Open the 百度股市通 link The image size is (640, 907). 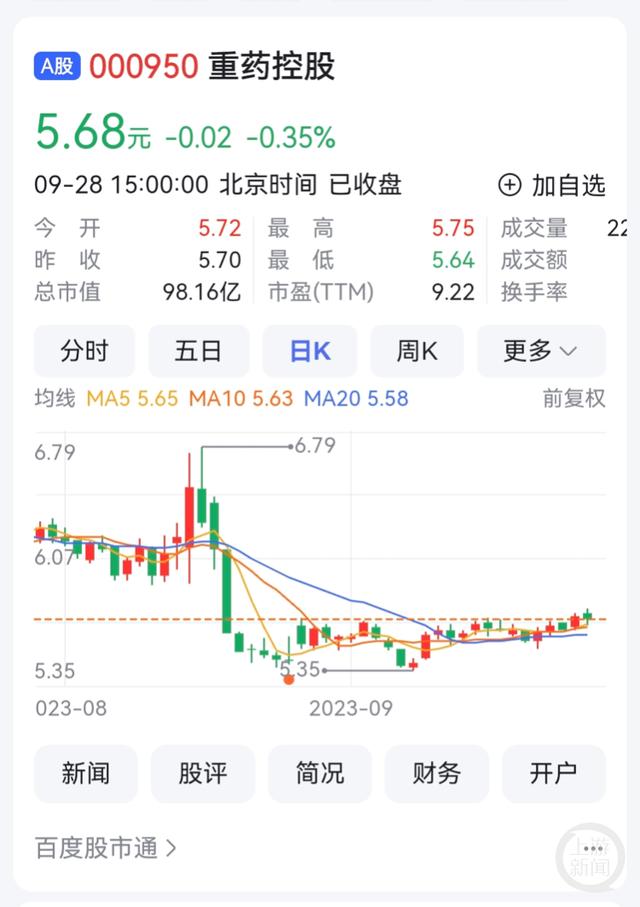(x=106, y=849)
